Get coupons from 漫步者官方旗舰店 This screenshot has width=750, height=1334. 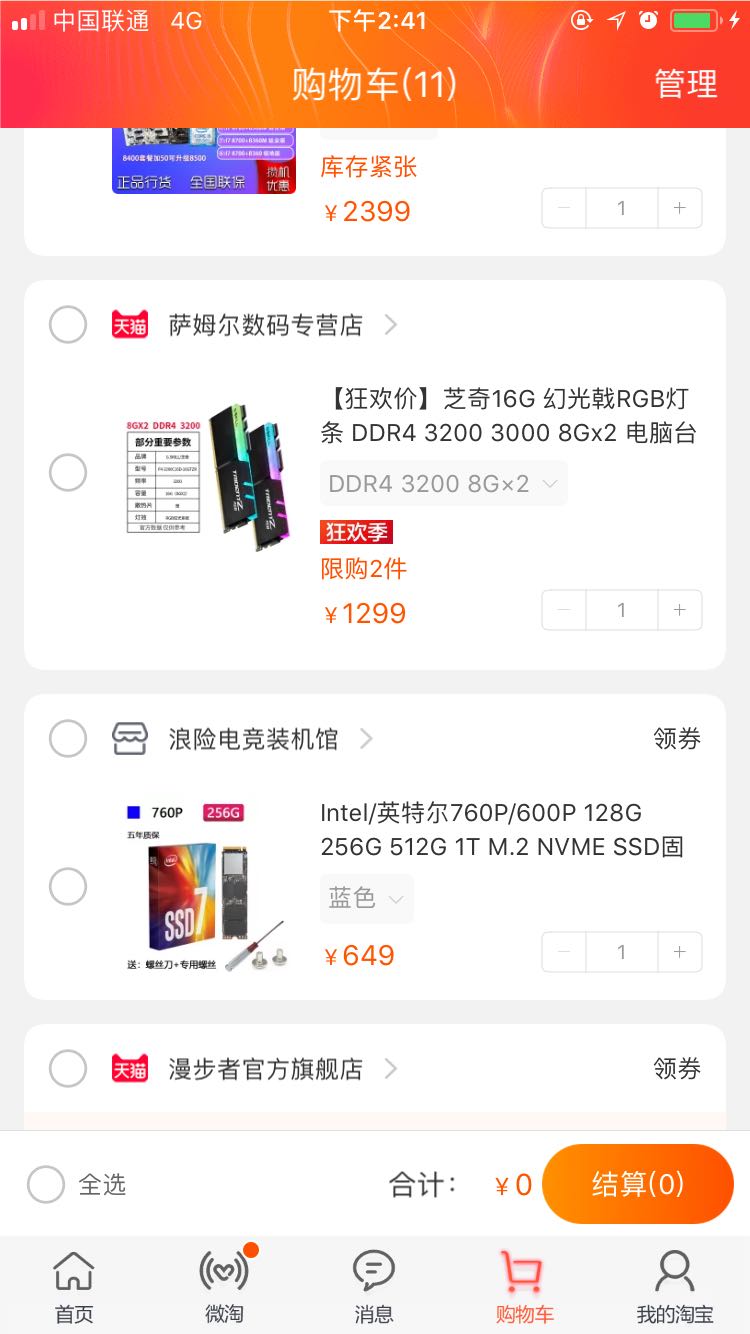(677, 1069)
